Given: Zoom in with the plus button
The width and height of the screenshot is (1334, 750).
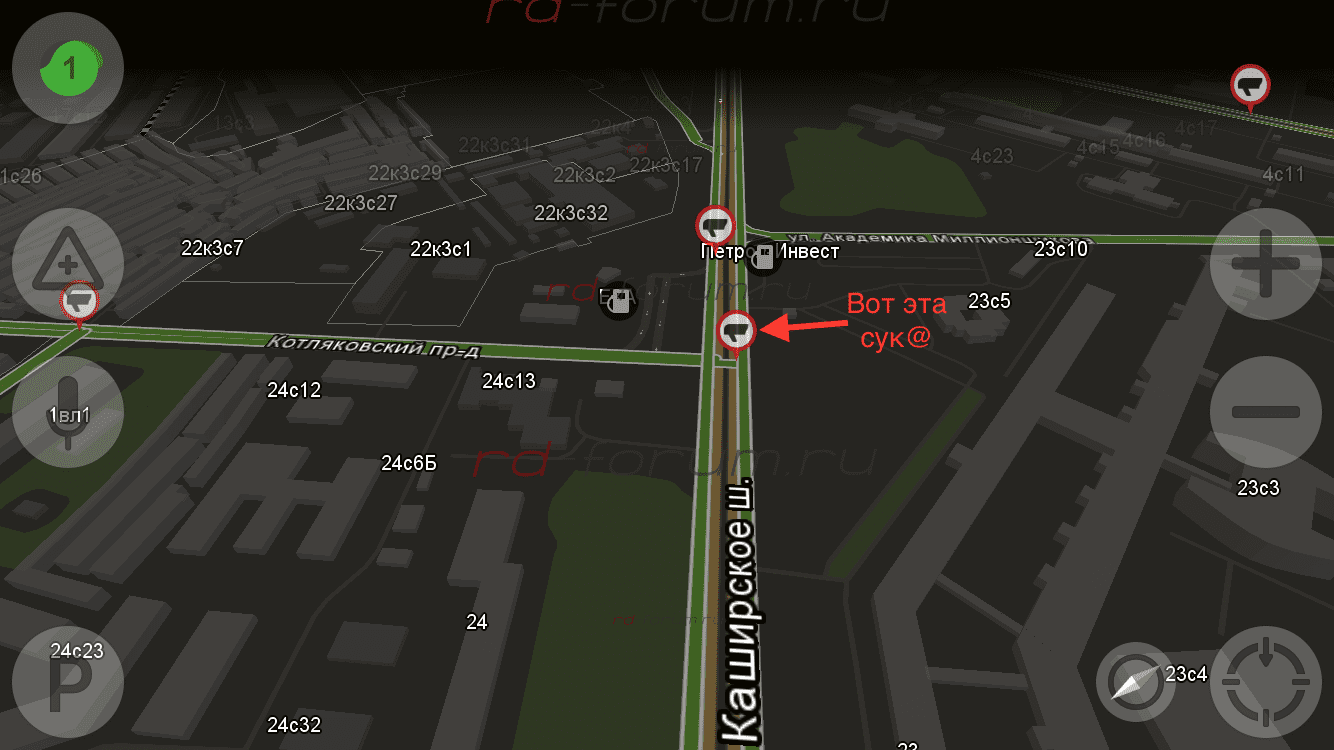Looking at the screenshot, I should [1266, 264].
